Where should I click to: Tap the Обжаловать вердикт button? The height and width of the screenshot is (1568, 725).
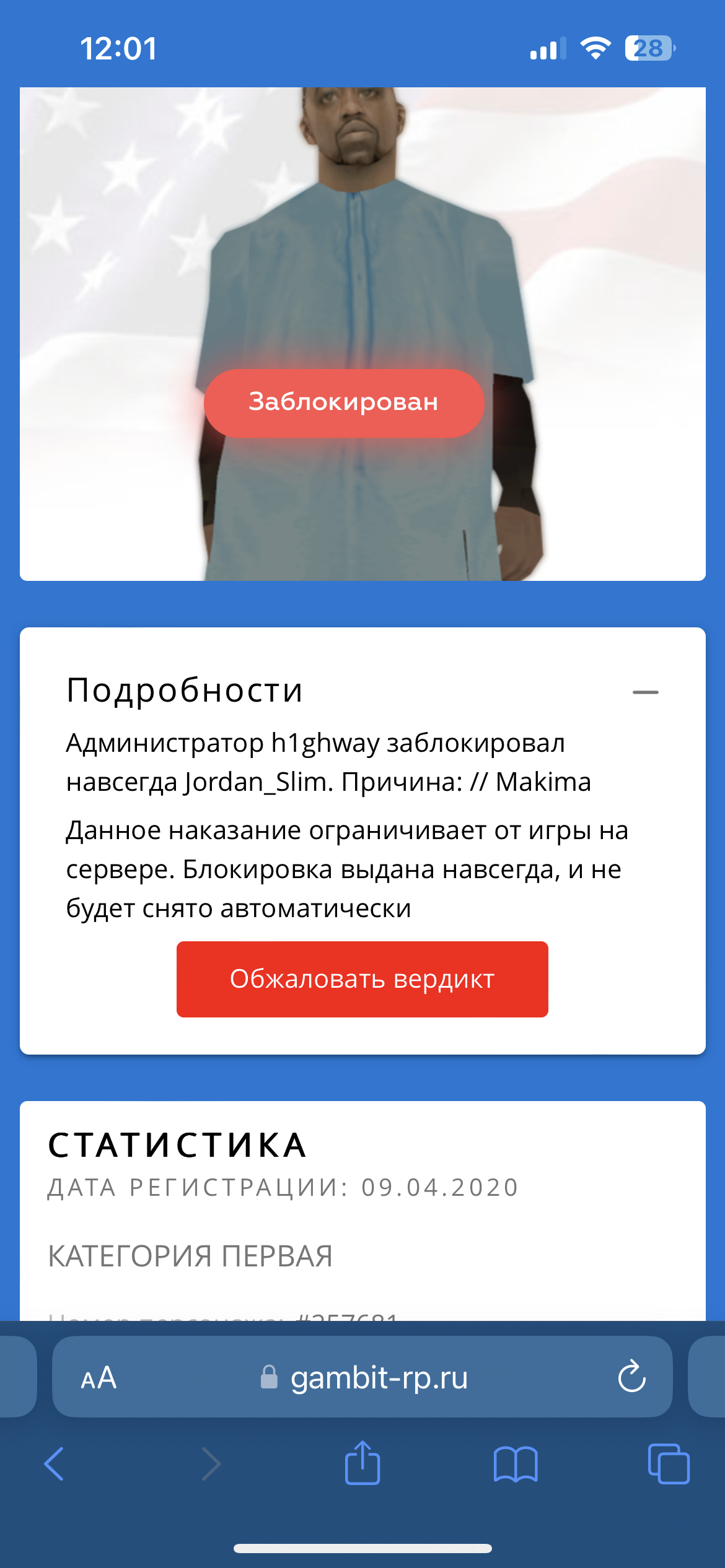[362, 979]
